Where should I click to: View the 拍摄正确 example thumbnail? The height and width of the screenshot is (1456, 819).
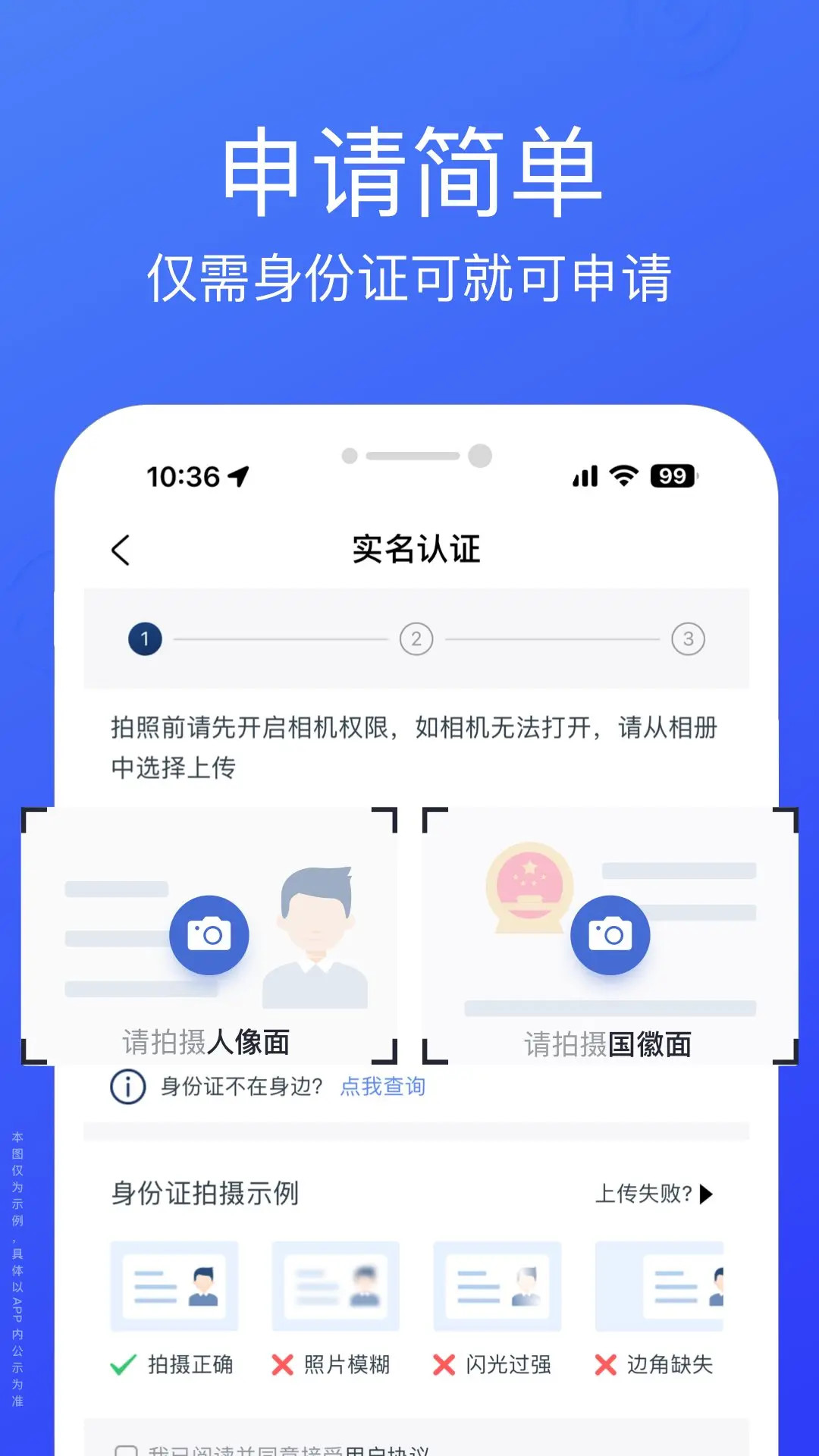click(173, 1287)
